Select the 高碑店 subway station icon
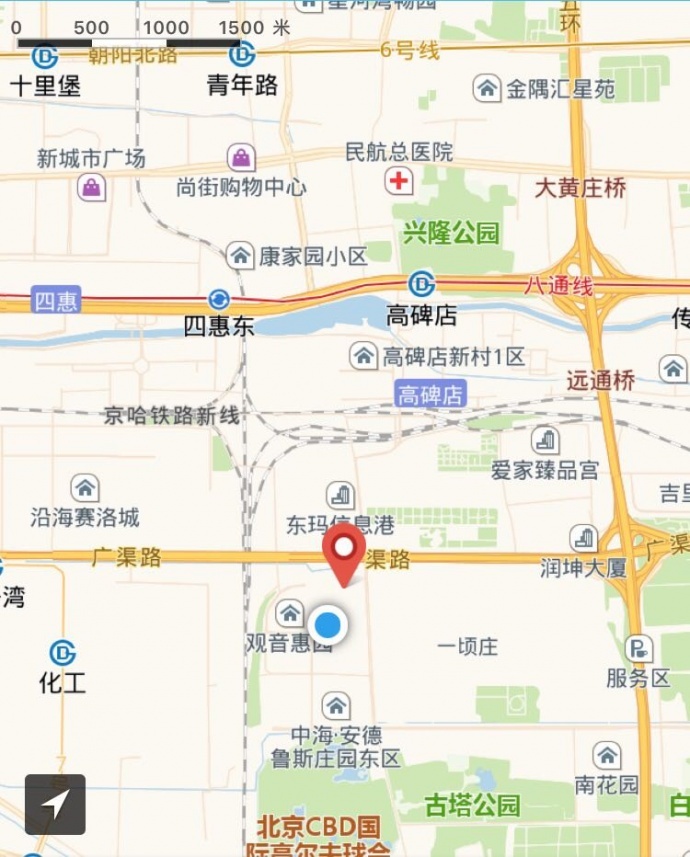 [x=422, y=284]
